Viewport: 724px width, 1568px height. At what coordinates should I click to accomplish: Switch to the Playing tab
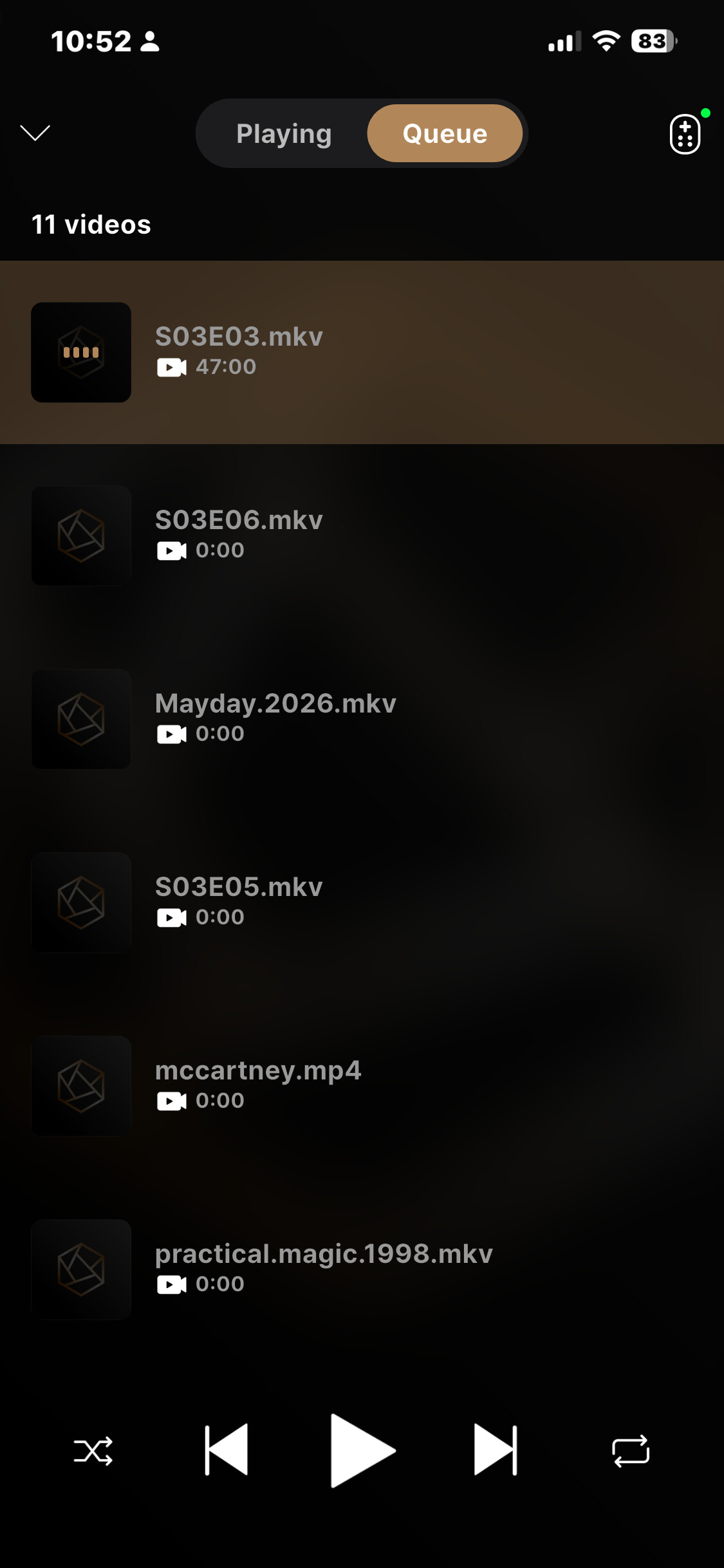tap(284, 133)
